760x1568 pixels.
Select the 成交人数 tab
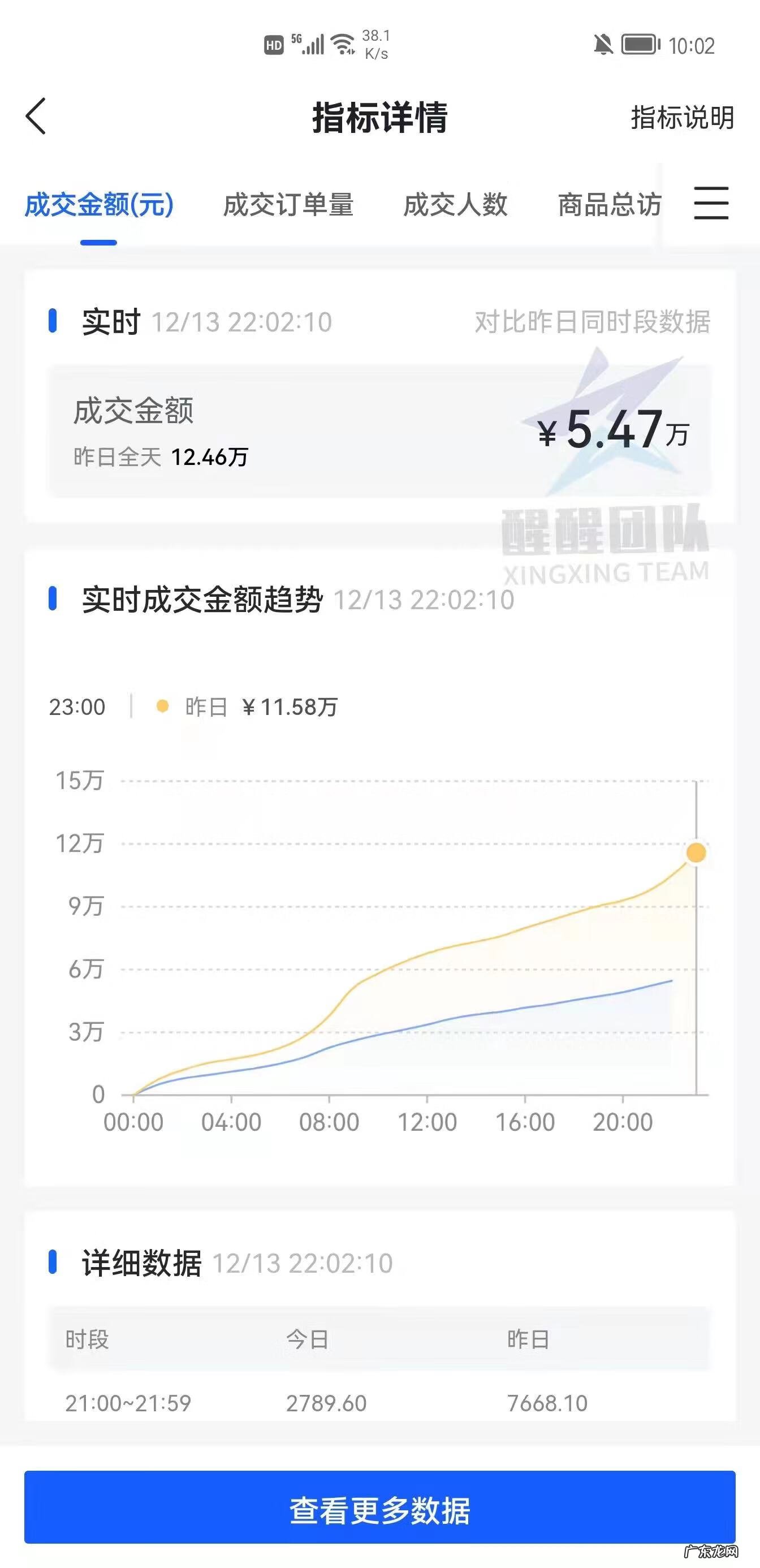coord(455,206)
